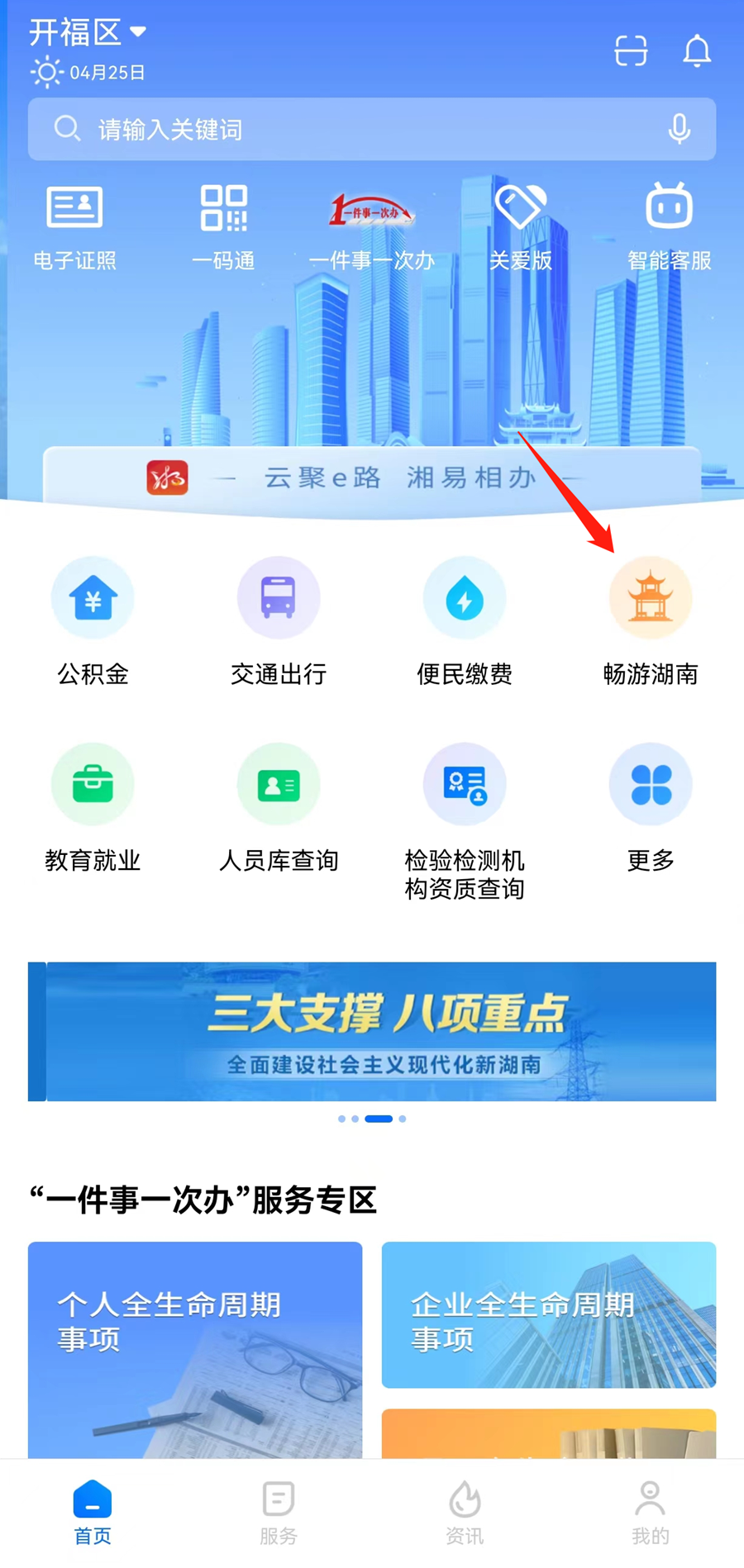744x1568 pixels.
Task: Switch to the 服务 tab
Action: 278,1512
